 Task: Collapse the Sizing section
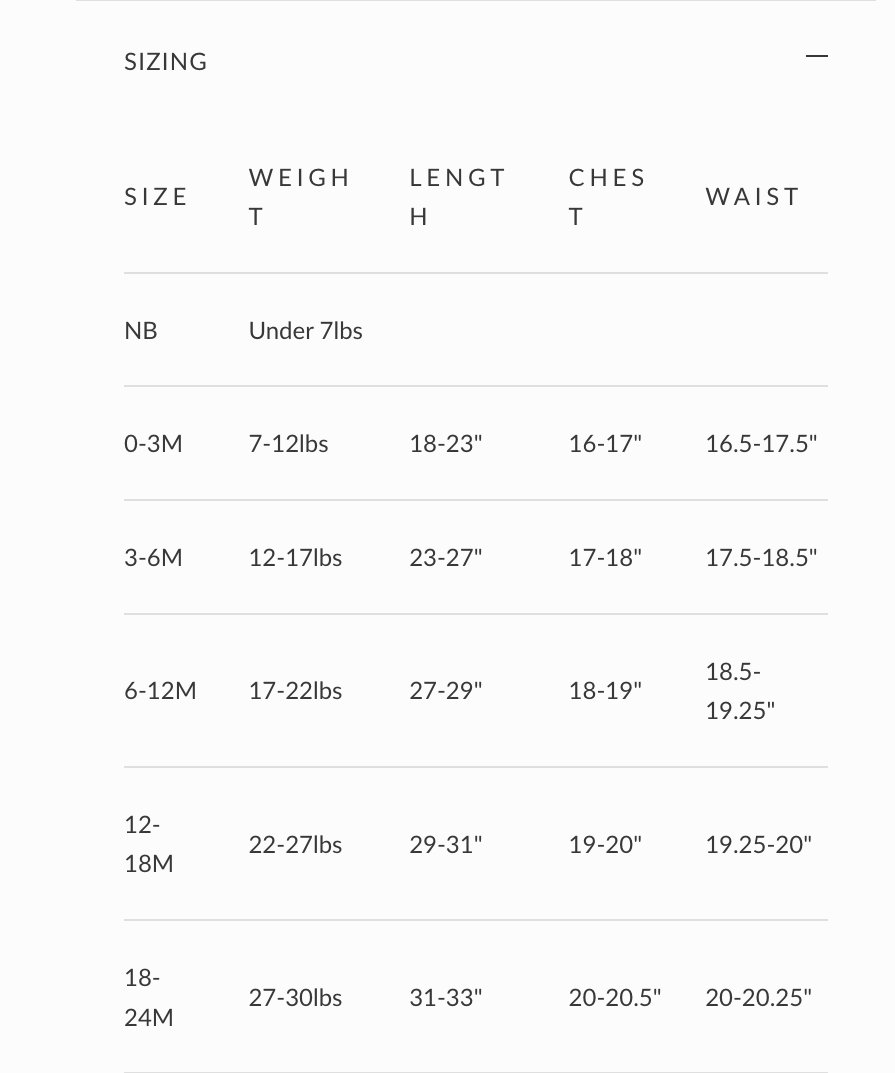816,57
